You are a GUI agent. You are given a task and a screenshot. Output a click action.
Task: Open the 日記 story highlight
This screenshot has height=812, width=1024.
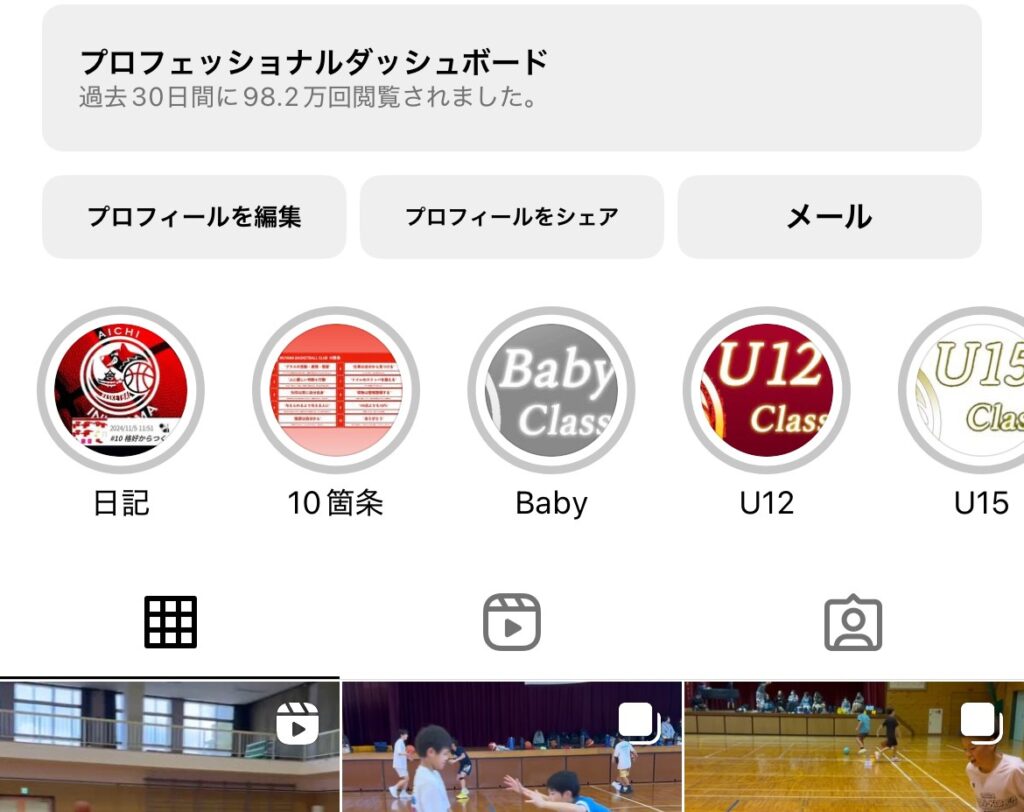(121, 390)
